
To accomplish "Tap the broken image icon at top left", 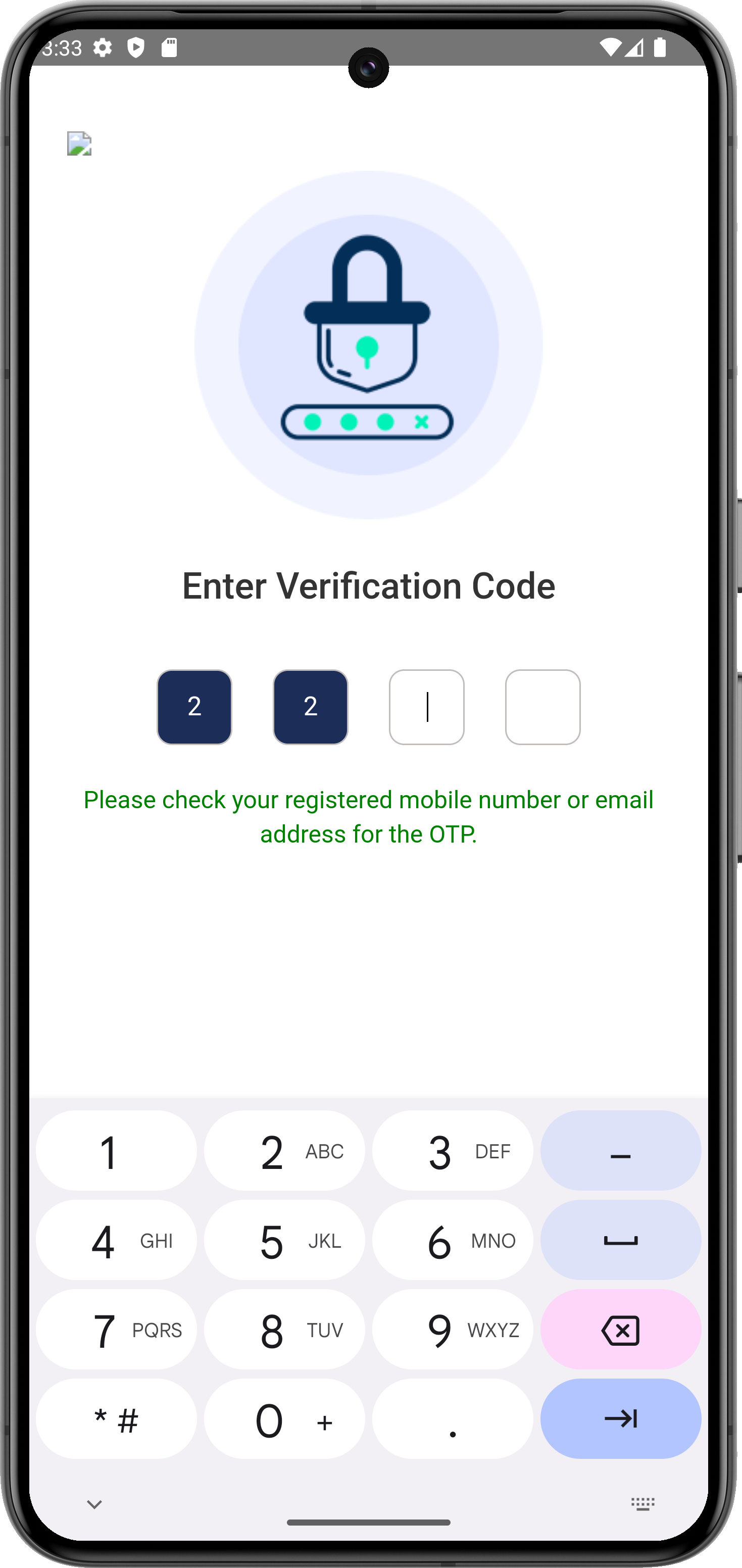I will tap(79, 143).
